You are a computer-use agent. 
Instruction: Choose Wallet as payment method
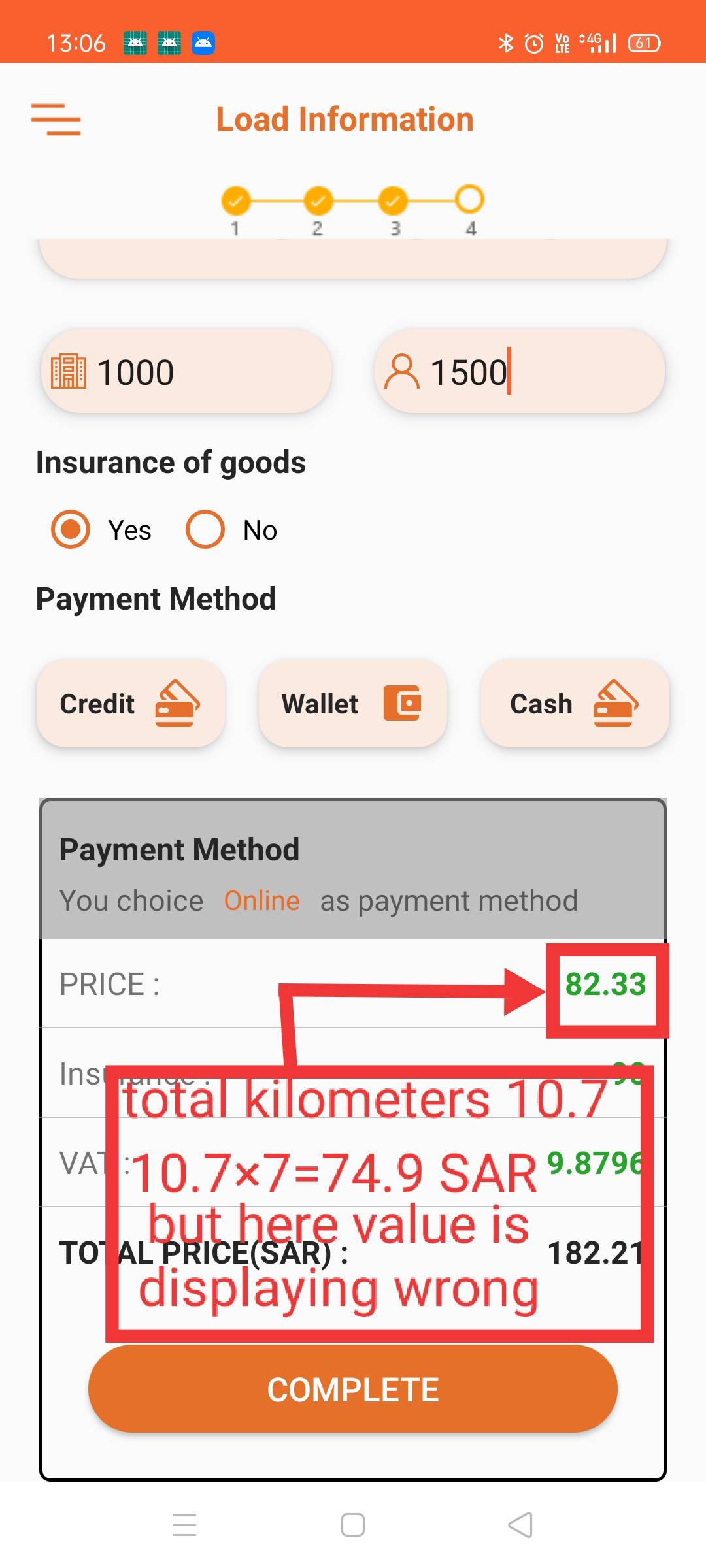click(352, 703)
